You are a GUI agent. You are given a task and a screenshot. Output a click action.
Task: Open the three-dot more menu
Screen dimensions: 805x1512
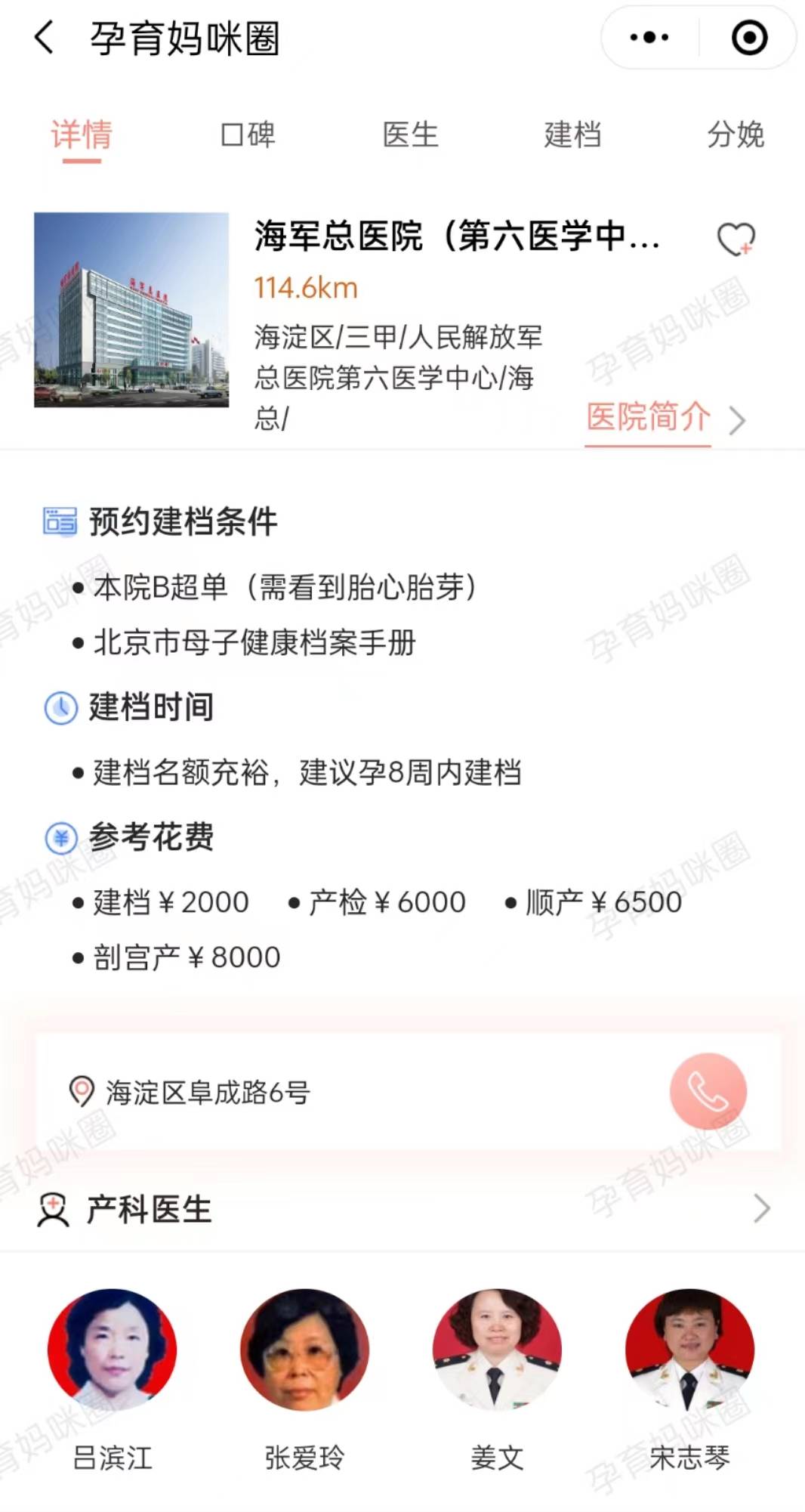[649, 38]
